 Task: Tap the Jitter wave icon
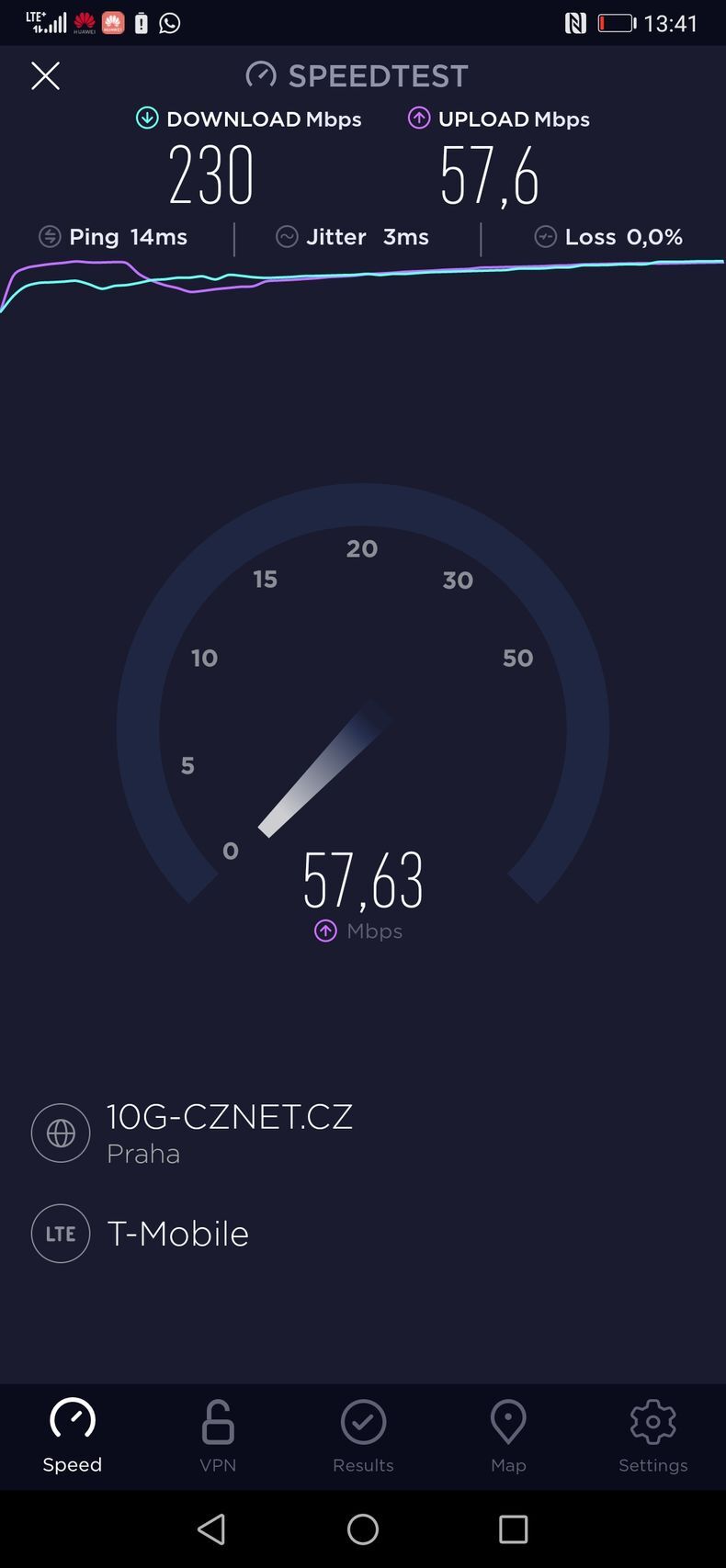click(286, 236)
